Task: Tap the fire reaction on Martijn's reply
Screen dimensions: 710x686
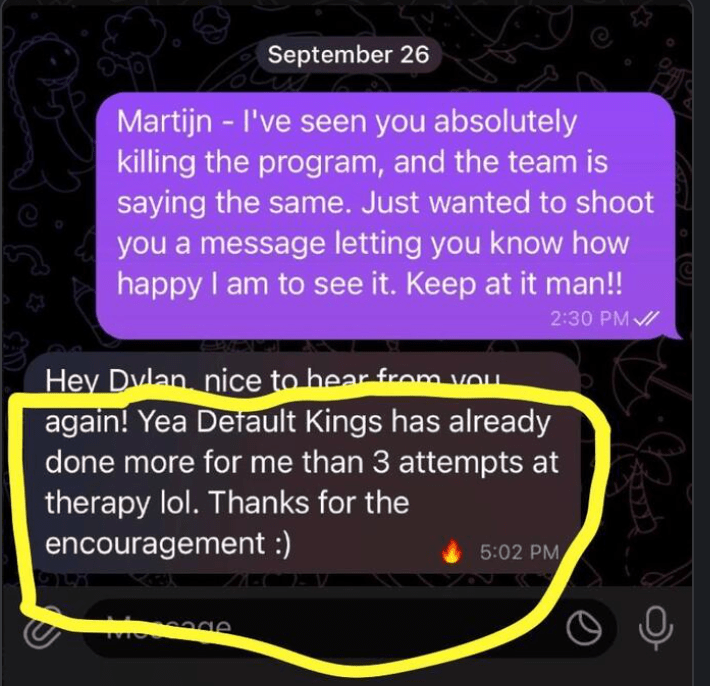Action: pyautogui.click(x=452, y=553)
